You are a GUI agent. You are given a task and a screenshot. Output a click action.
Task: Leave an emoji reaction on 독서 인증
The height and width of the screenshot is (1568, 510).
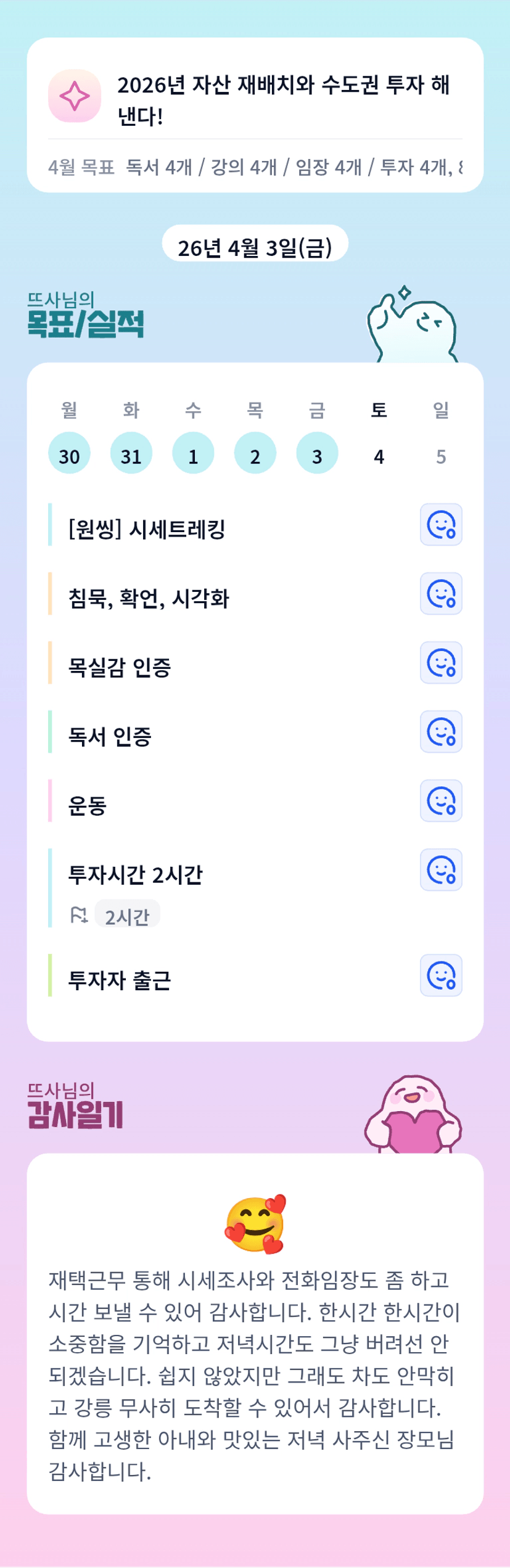[441, 732]
